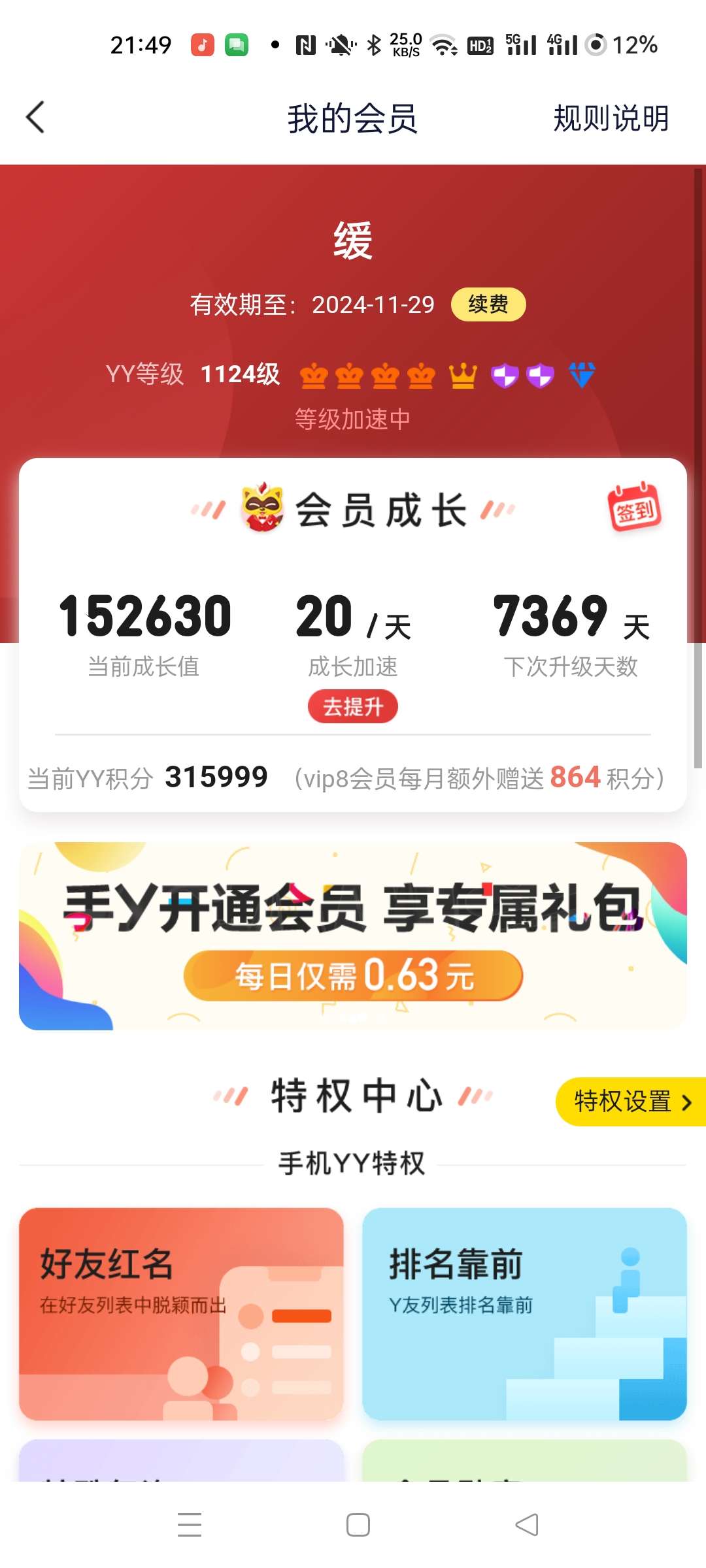Tap the back arrow at top left

tap(35, 118)
